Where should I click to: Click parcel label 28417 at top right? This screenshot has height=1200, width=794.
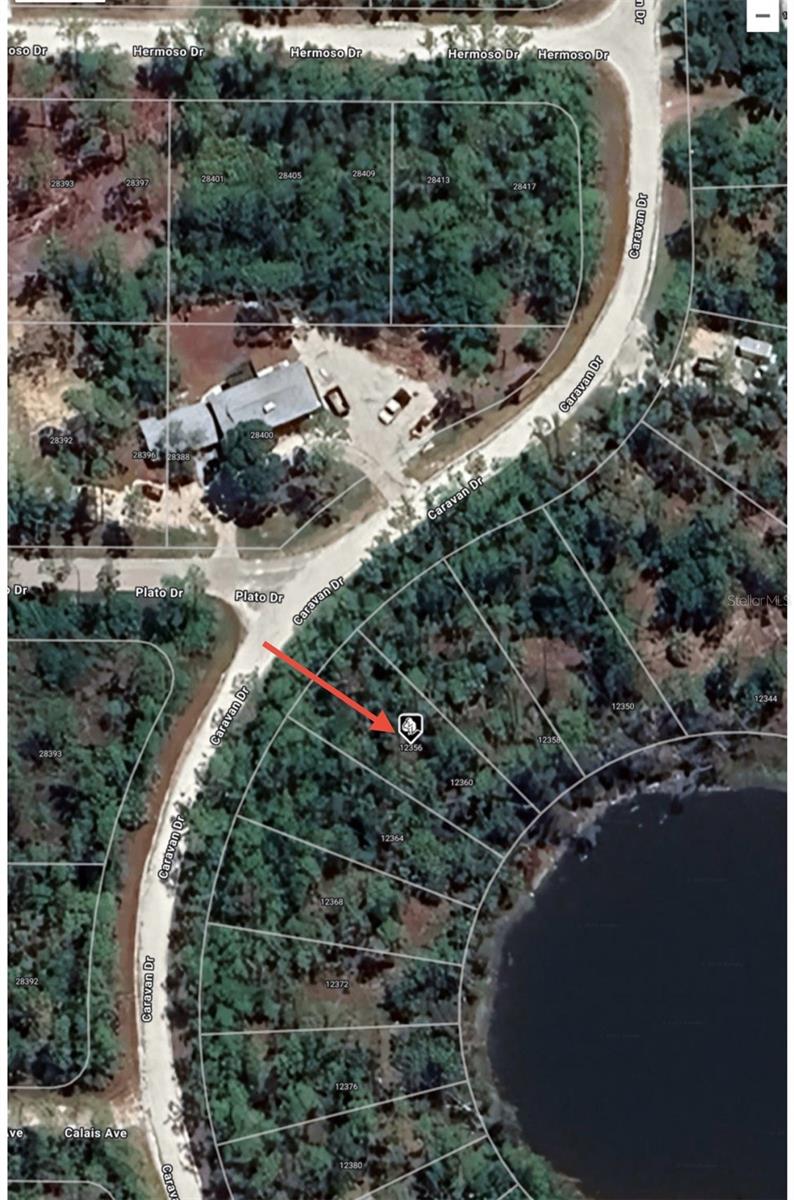coord(525,186)
